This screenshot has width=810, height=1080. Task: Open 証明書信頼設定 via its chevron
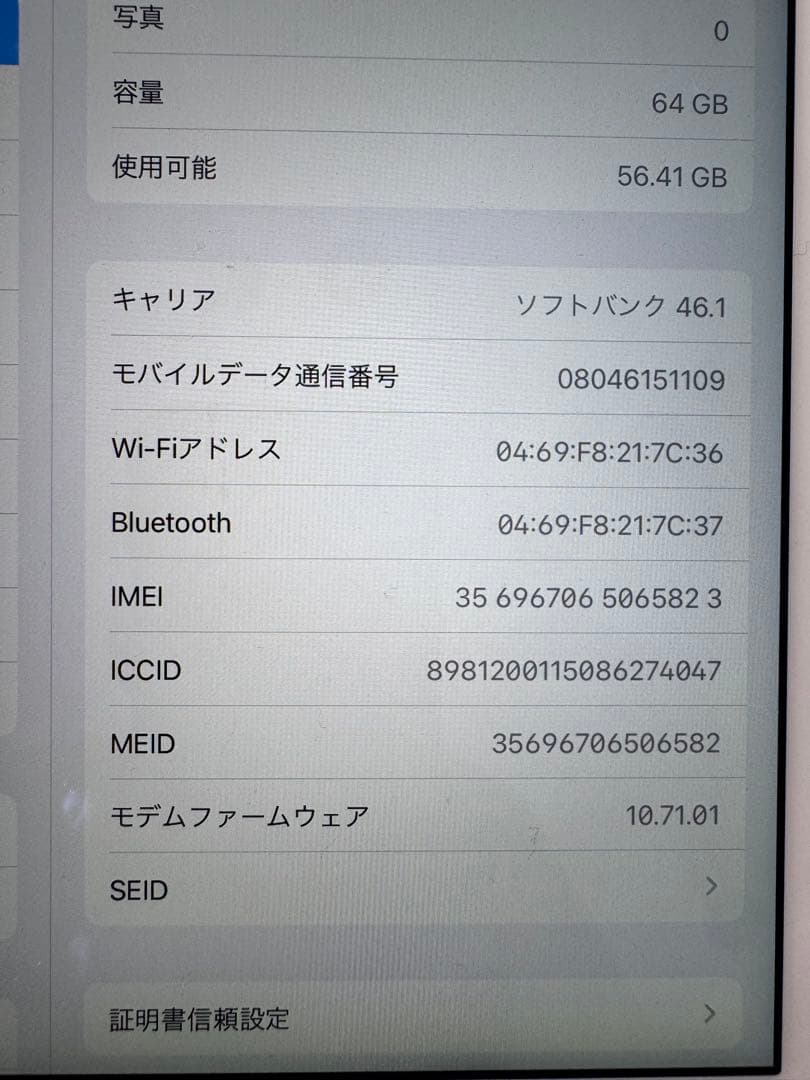pos(711,1014)
